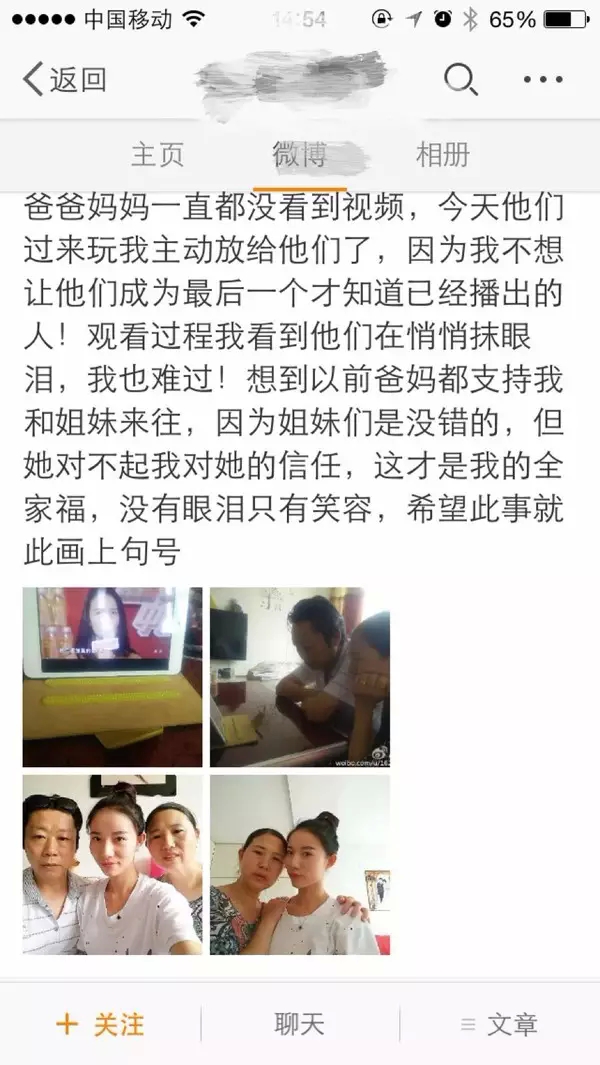Open the photo of two women together
600x1065 pixels.
300,864
